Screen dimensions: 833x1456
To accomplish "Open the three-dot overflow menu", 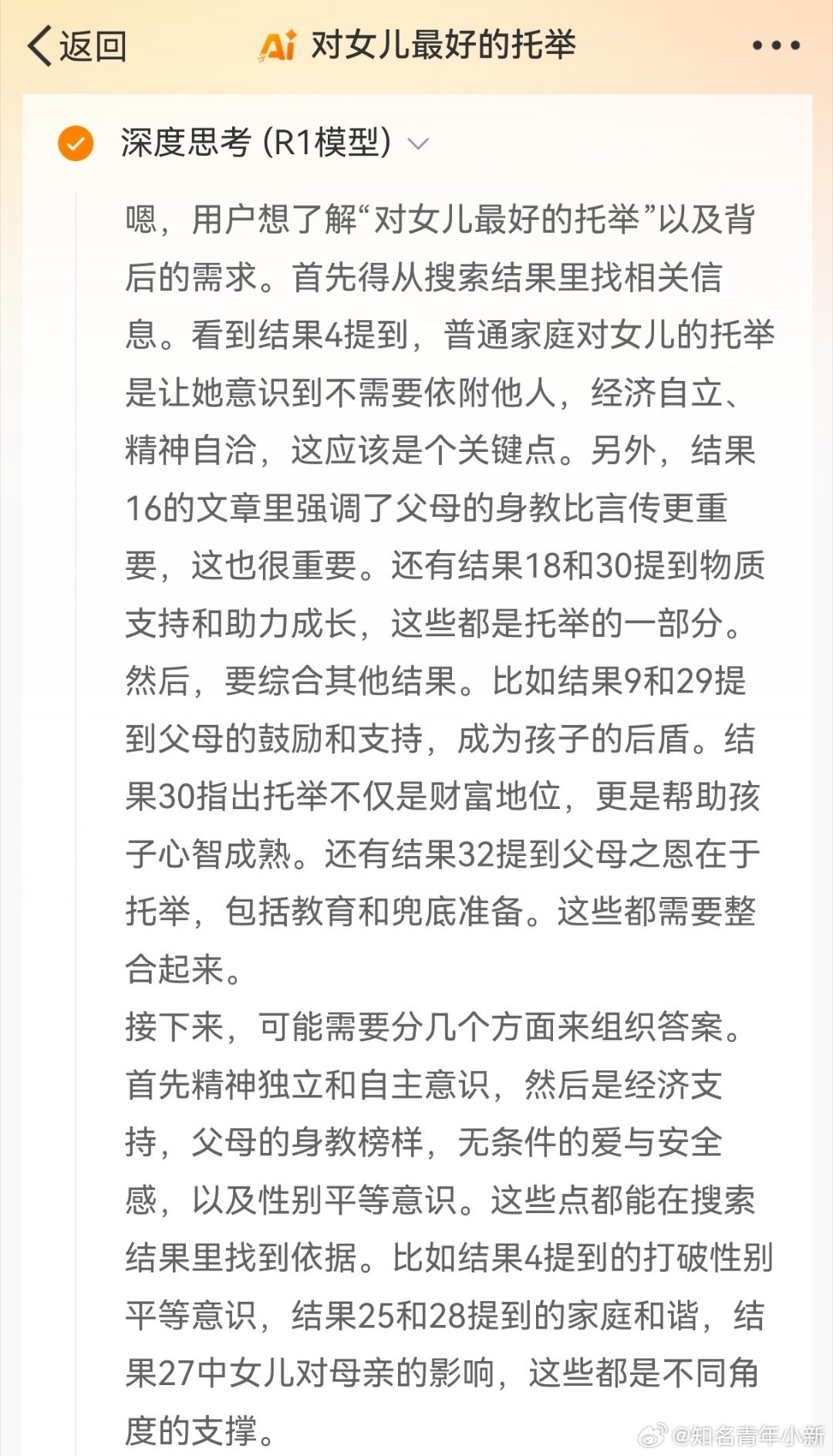I will (776, 45).
